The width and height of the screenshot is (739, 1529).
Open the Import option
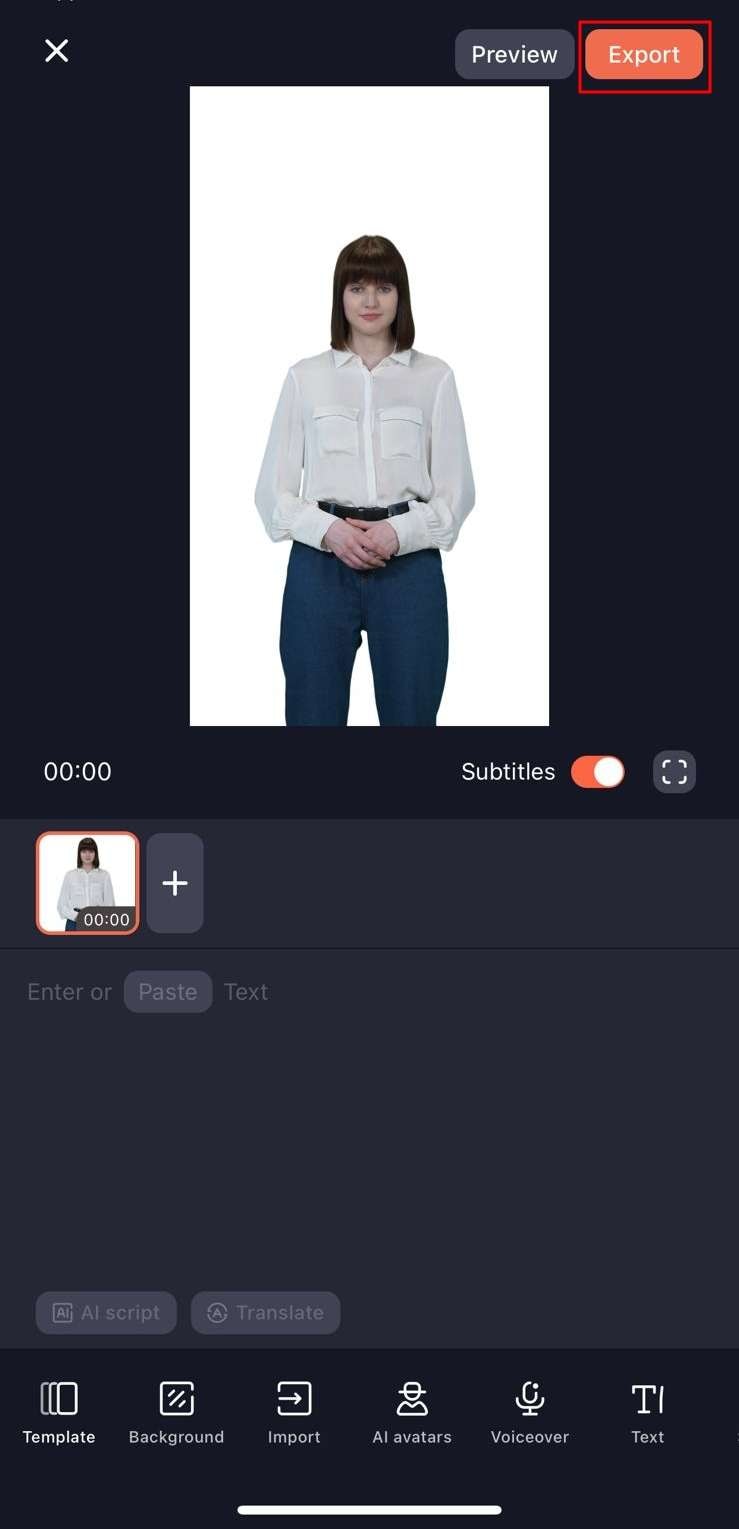294,1412
